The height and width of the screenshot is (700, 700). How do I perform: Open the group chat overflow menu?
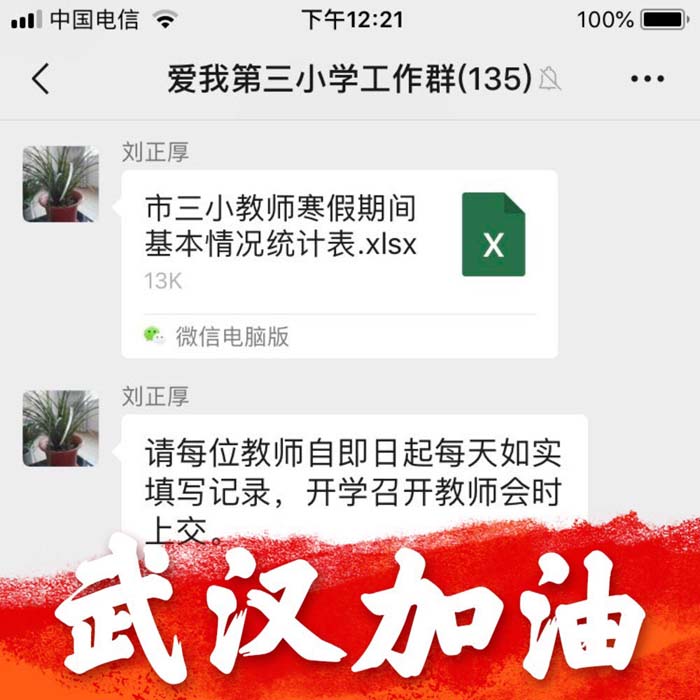pos(647,79)
